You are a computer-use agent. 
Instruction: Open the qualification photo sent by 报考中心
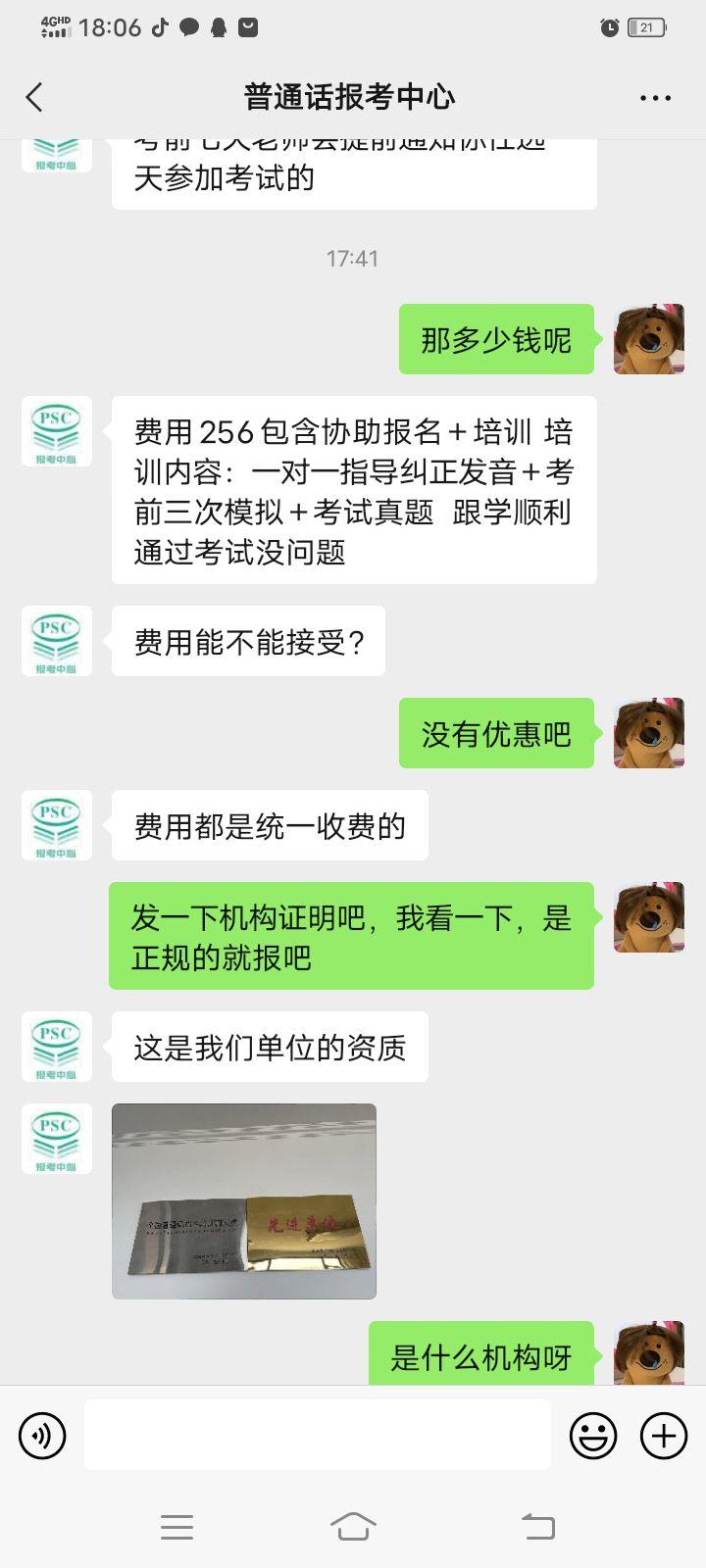click(x=244, y=1201)
